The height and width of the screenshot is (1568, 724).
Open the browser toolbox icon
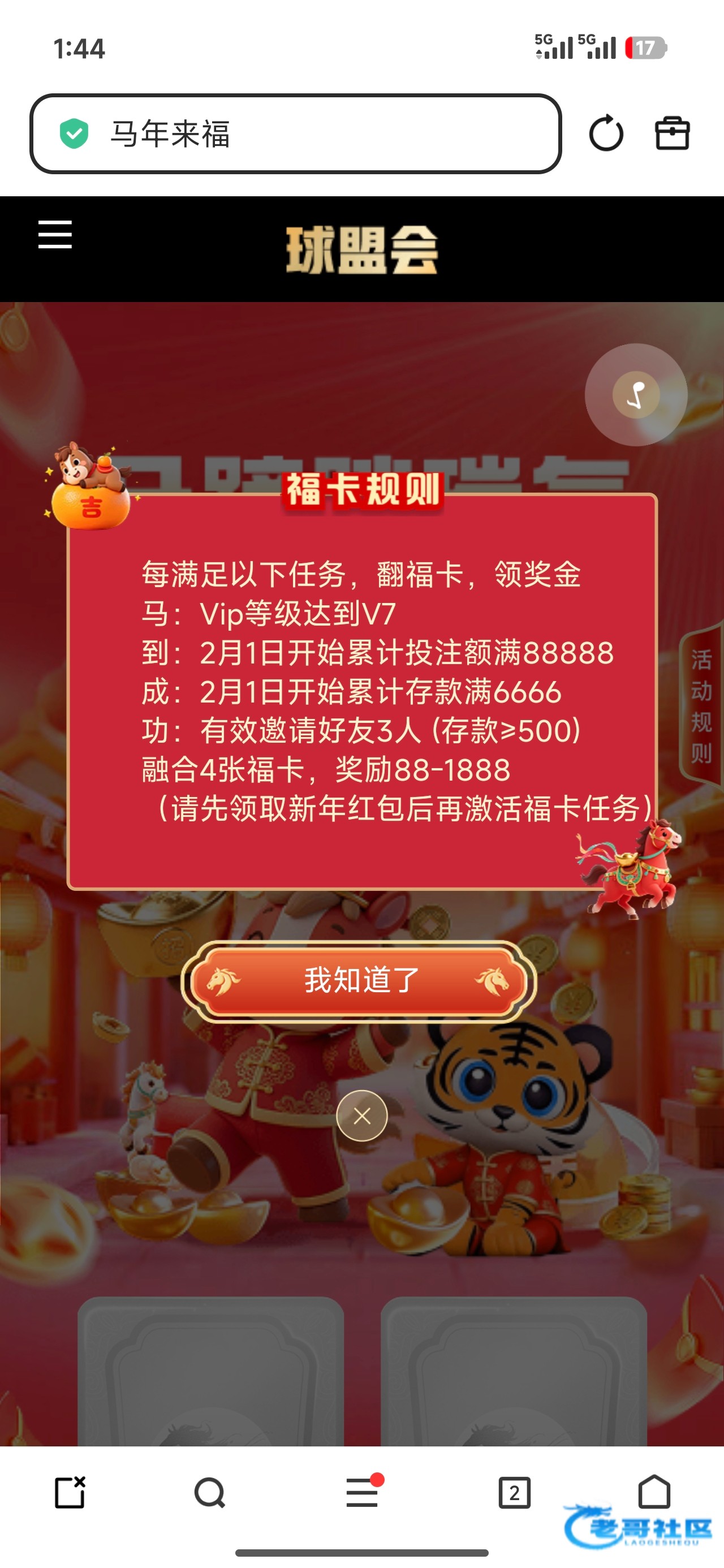[671, 133]
